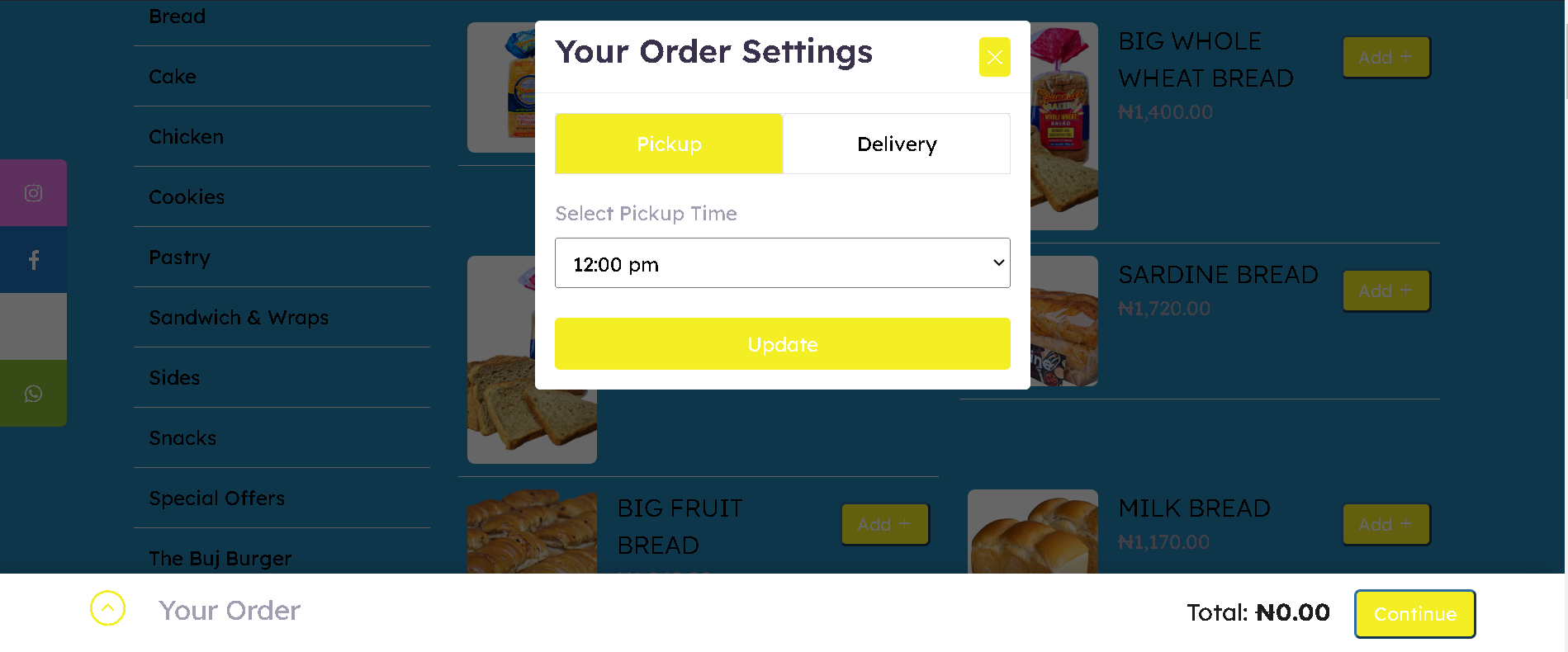Switch to the Delivery option
1568x652 pixels.
(896, 144)
